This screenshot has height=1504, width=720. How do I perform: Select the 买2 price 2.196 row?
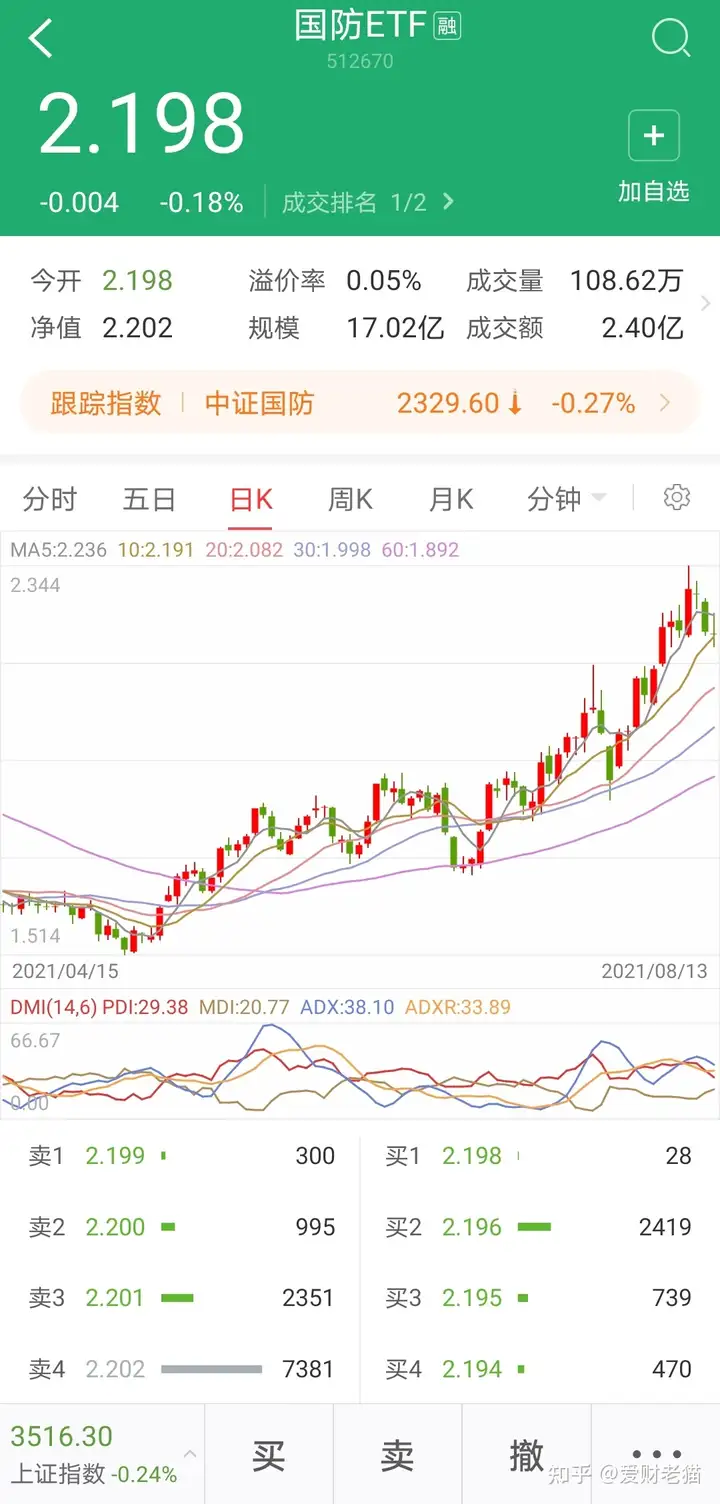[x=538, y=1227]
